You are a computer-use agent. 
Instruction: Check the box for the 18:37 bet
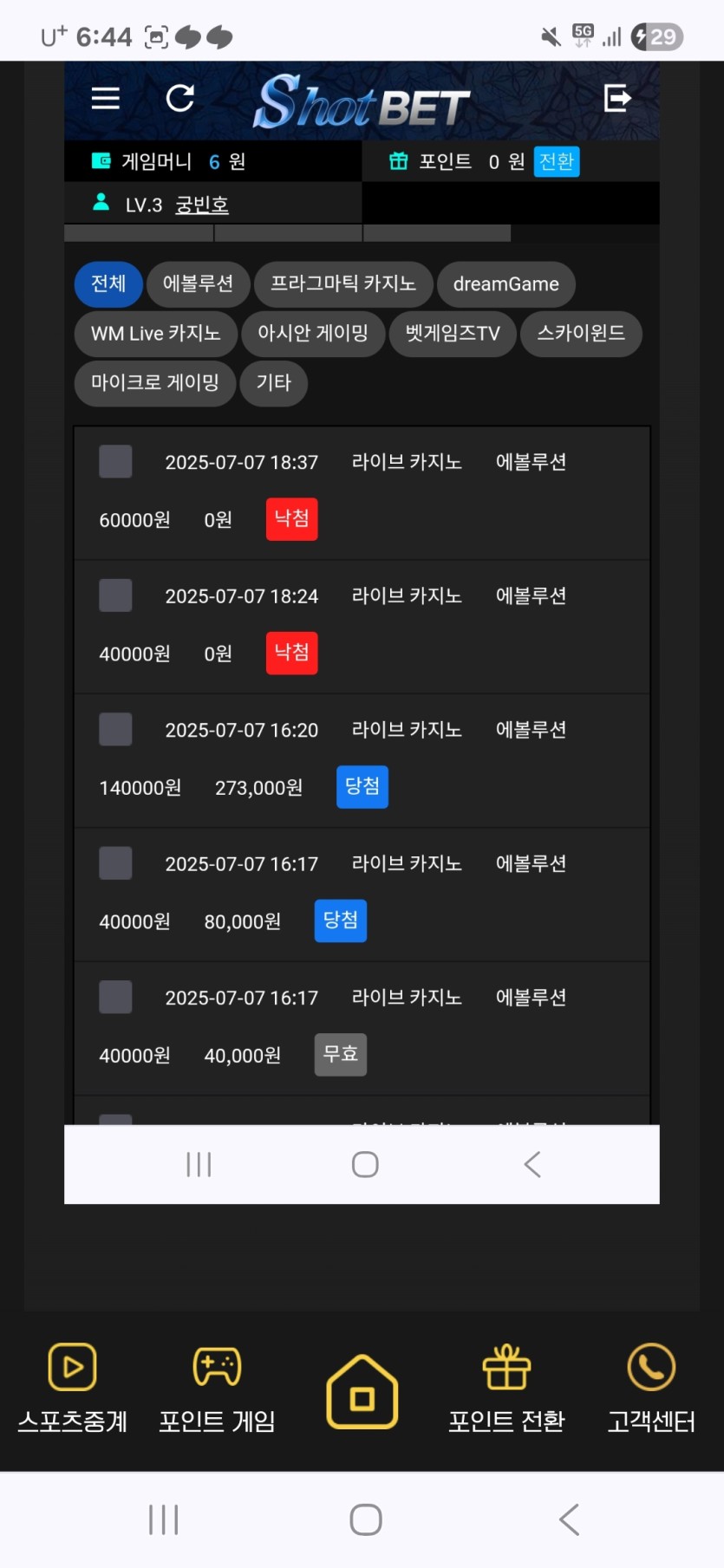(x=115, y=462)
